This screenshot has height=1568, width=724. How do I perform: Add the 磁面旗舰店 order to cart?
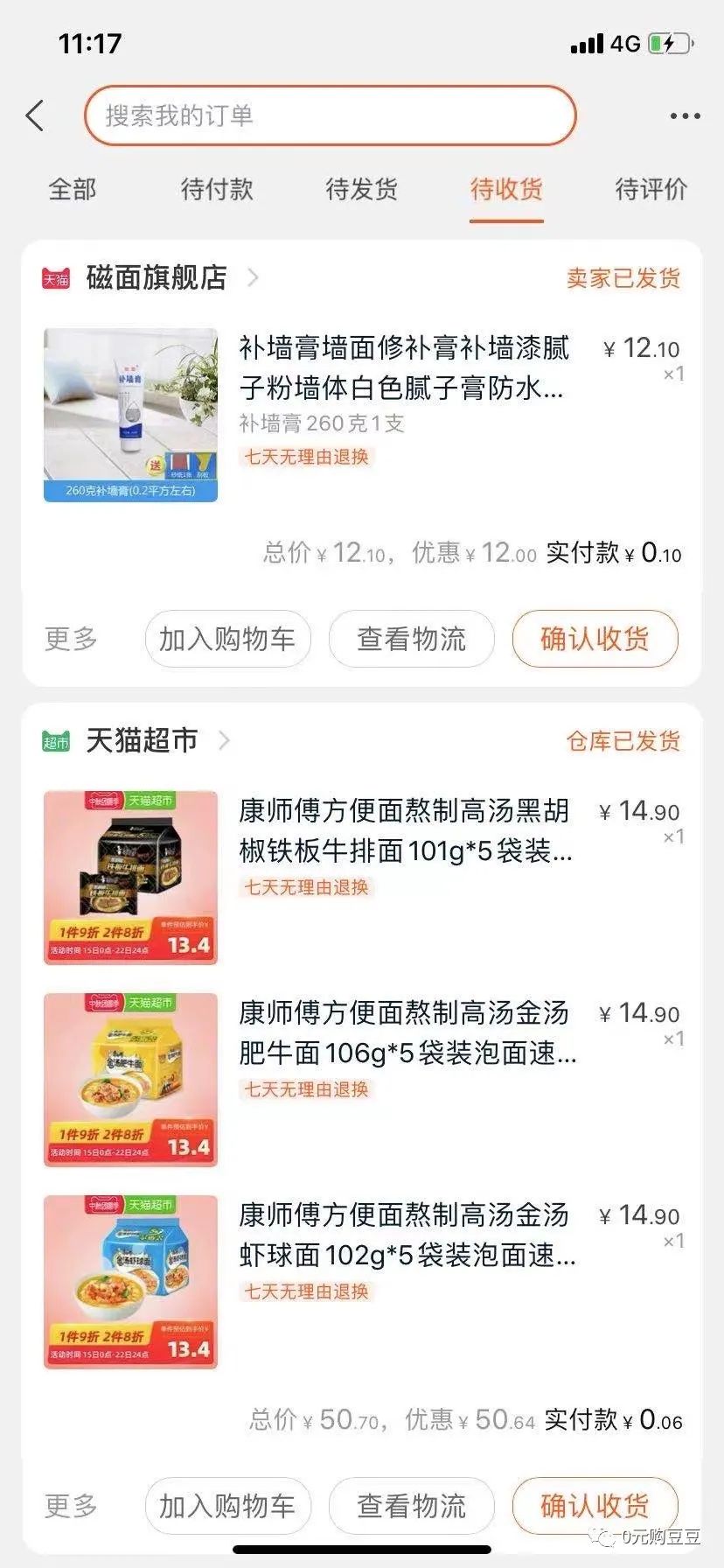pos(227,639)
